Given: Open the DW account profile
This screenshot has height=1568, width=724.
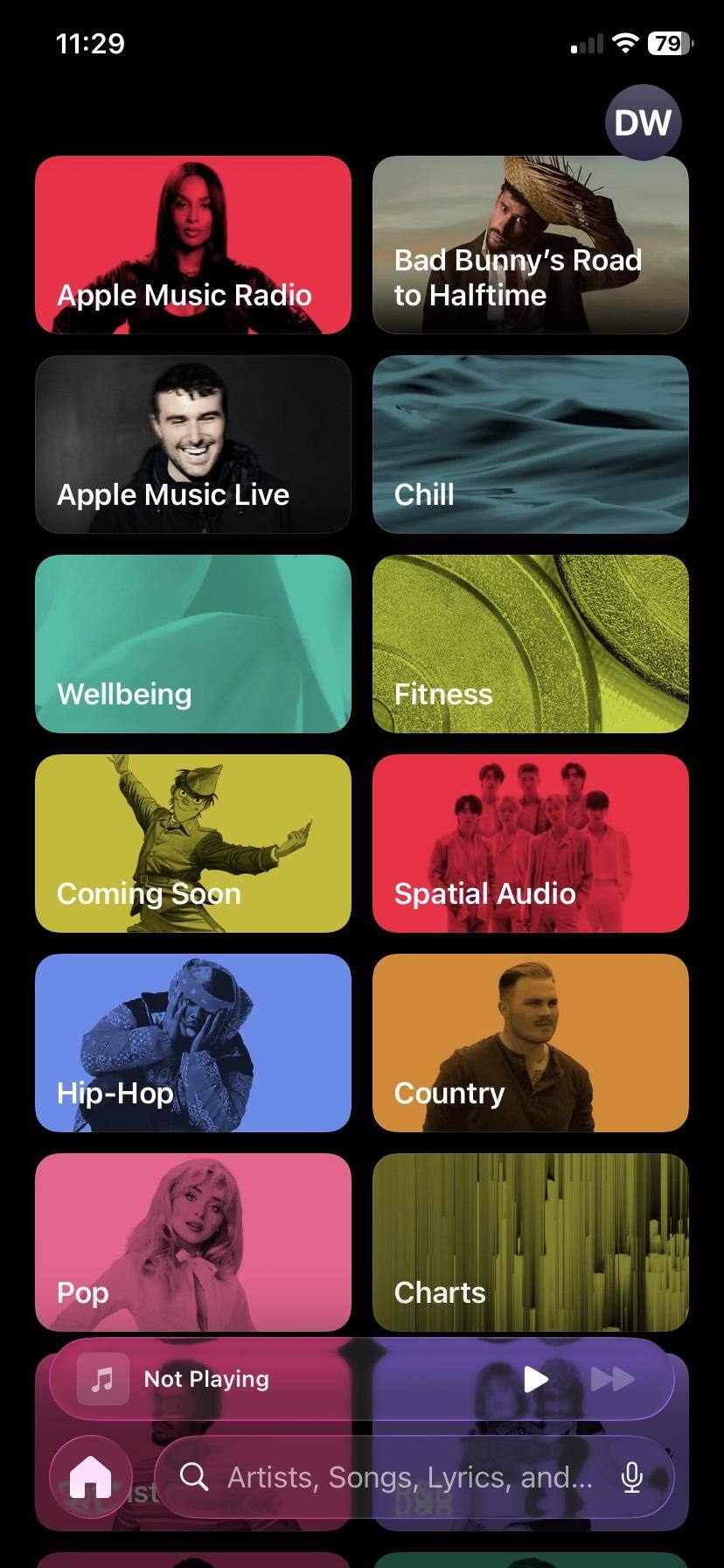Looking at the screenshot, I should pos(643,122).
